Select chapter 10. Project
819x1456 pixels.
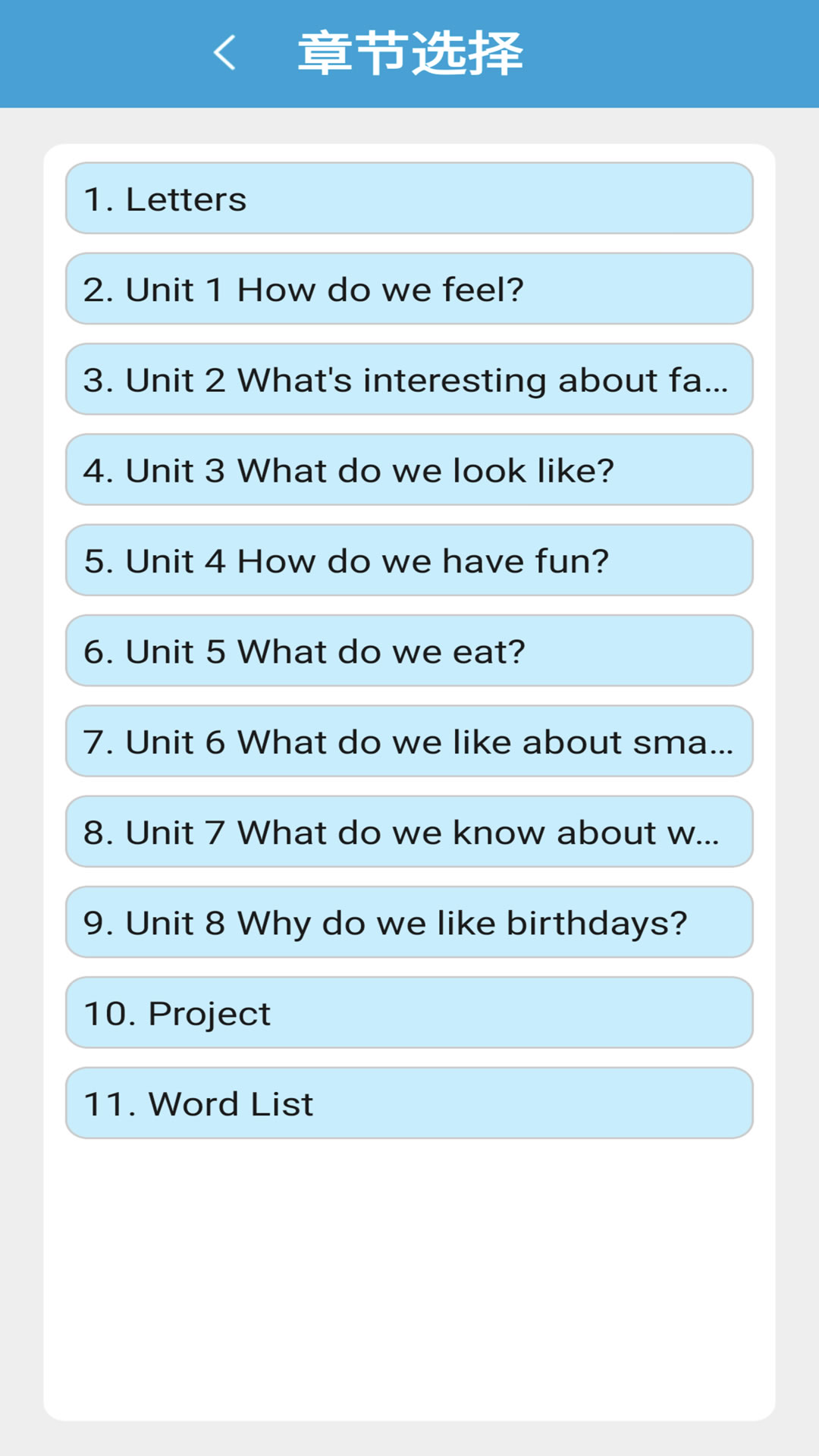pos(409,1013)
